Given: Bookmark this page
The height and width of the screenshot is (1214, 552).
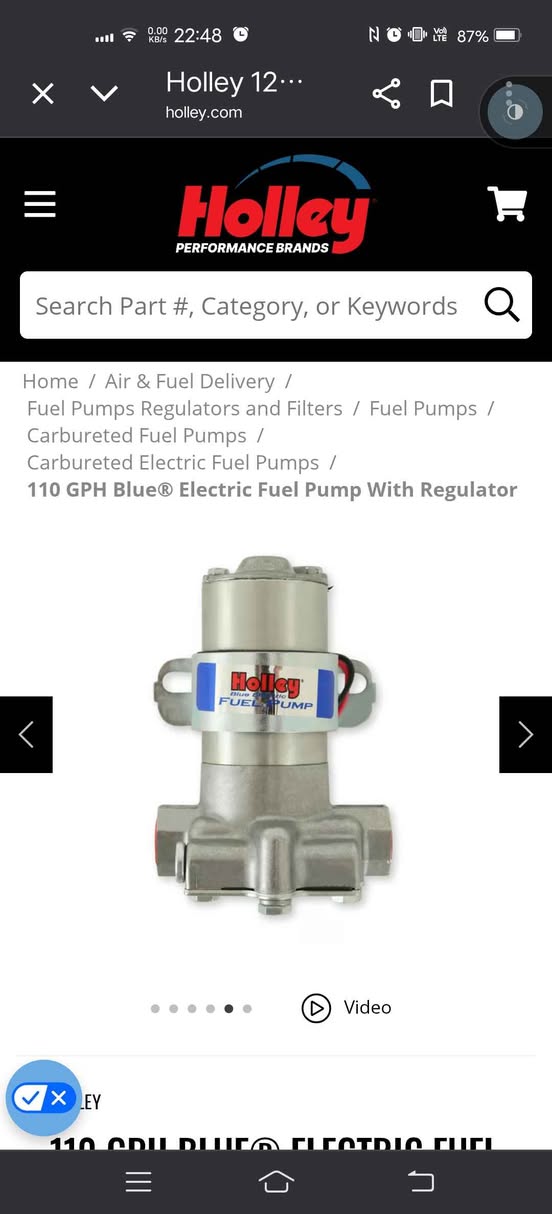Looking at the screenshot, I should 441,94.
